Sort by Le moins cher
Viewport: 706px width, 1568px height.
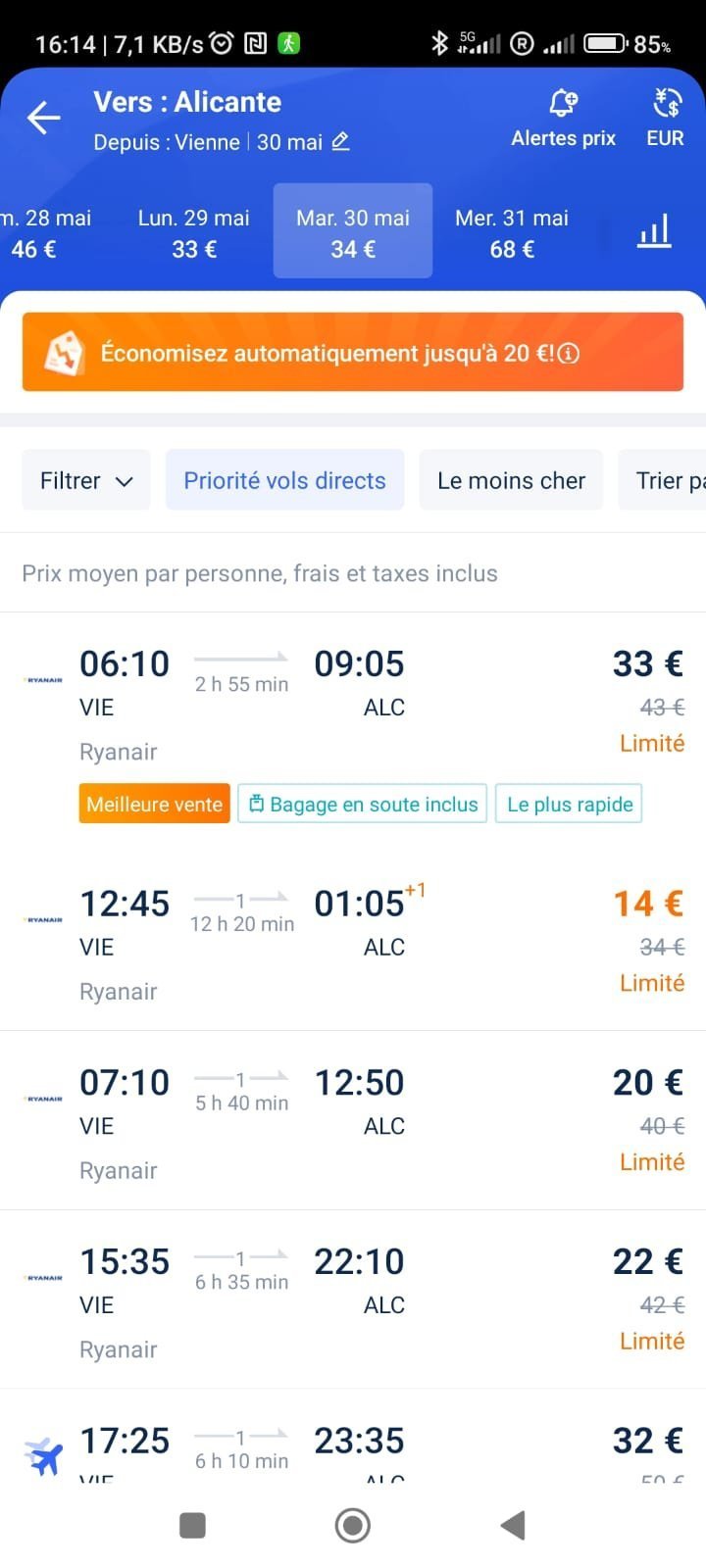pos(511,480)
